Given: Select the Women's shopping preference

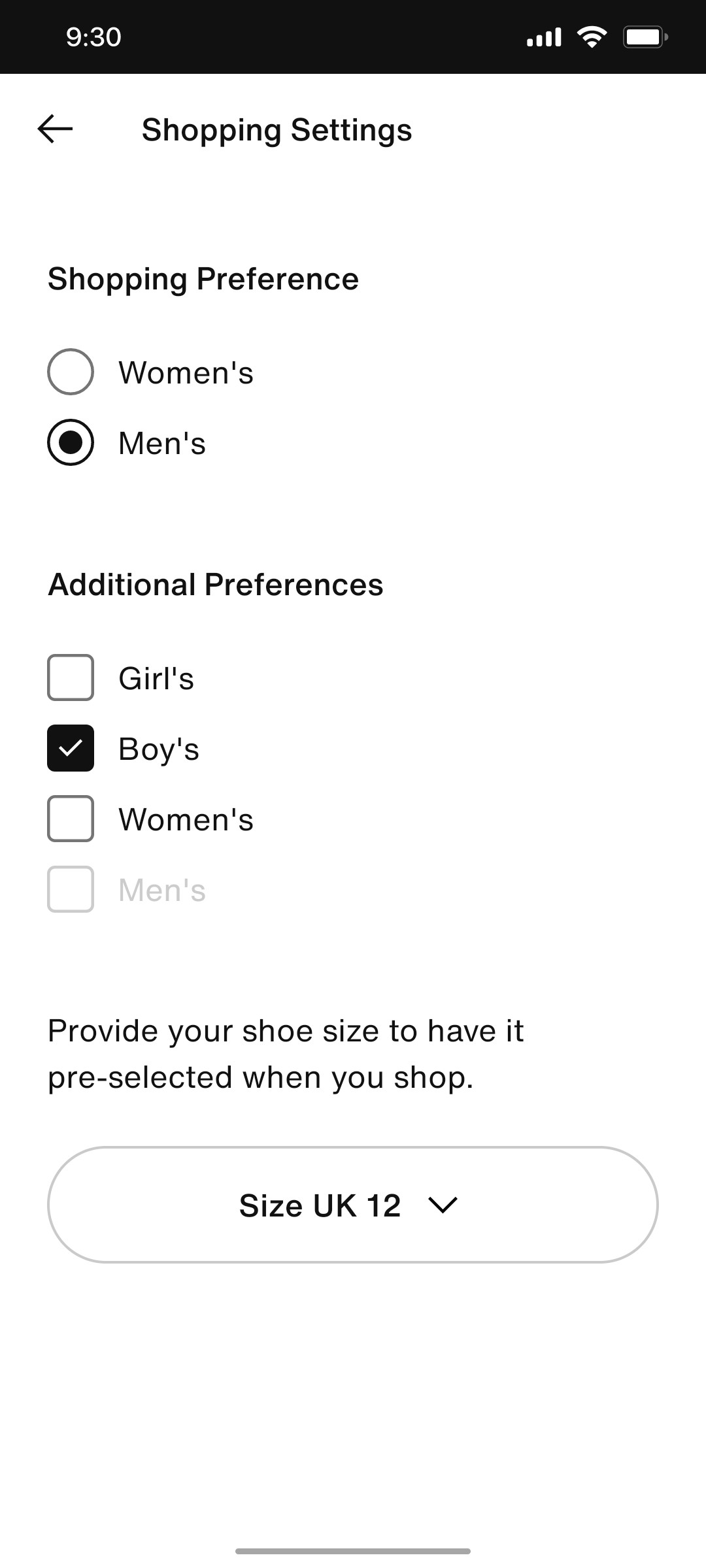Looking at the screenshot, I should (x=70, y=373).
